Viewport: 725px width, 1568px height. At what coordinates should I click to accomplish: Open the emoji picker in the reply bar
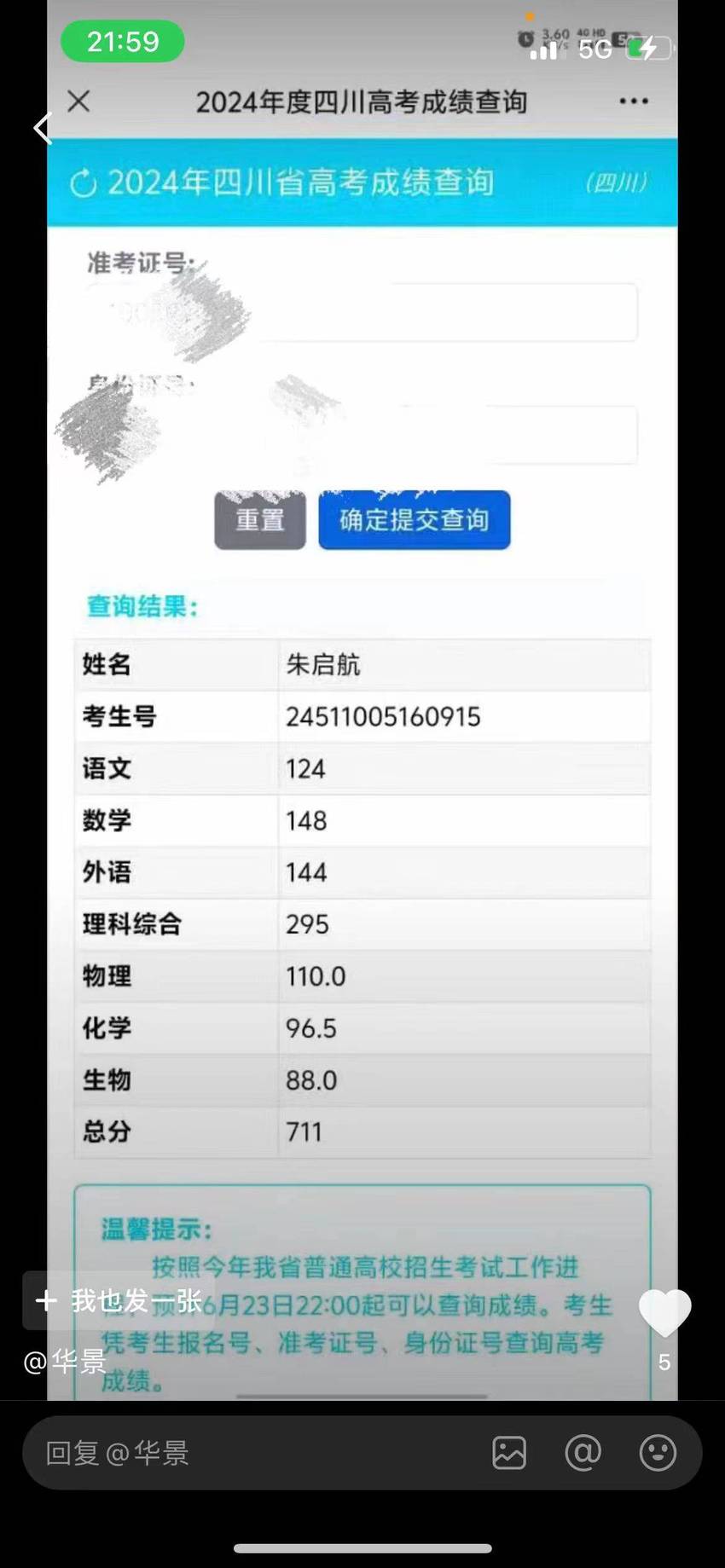[658, 1453]
